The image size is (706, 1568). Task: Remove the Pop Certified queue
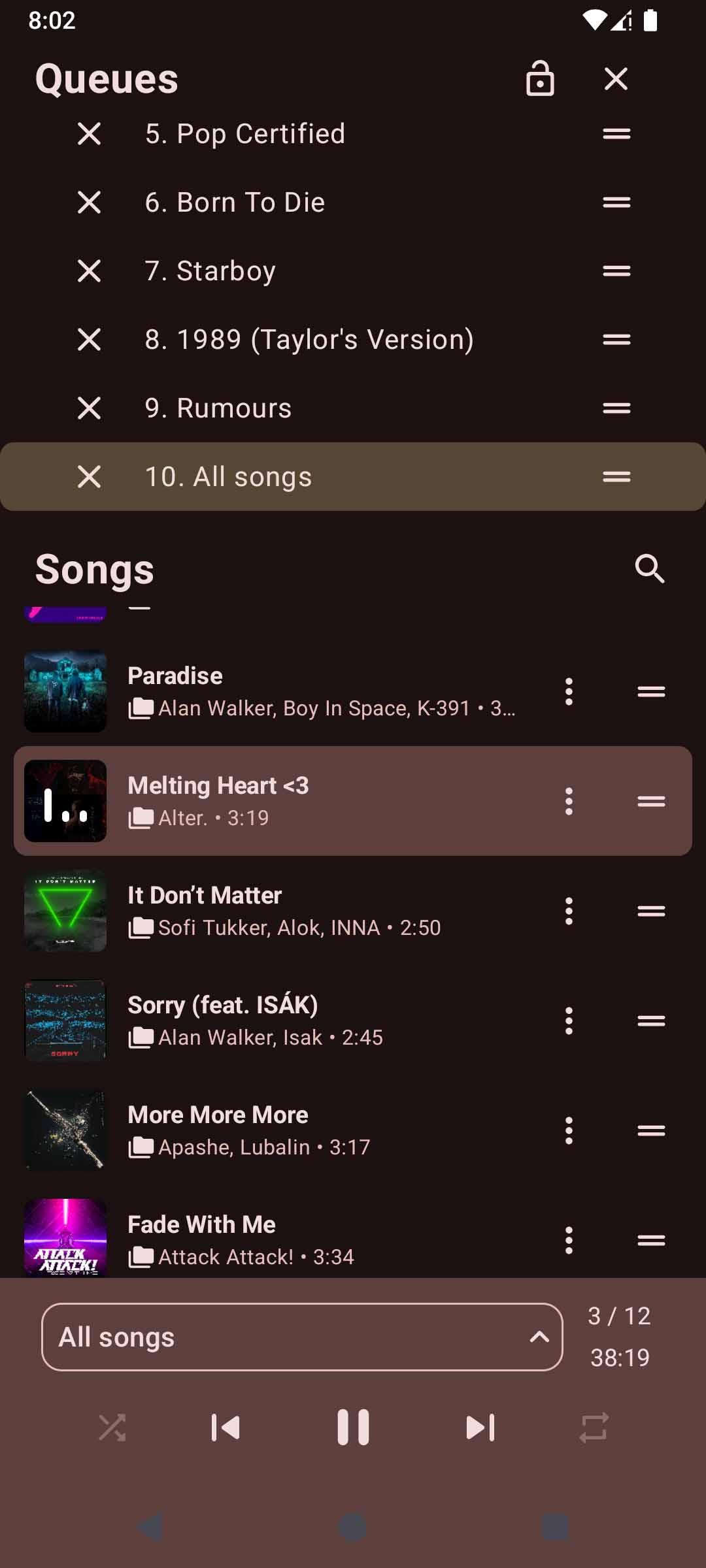click(x=89, y=134)
